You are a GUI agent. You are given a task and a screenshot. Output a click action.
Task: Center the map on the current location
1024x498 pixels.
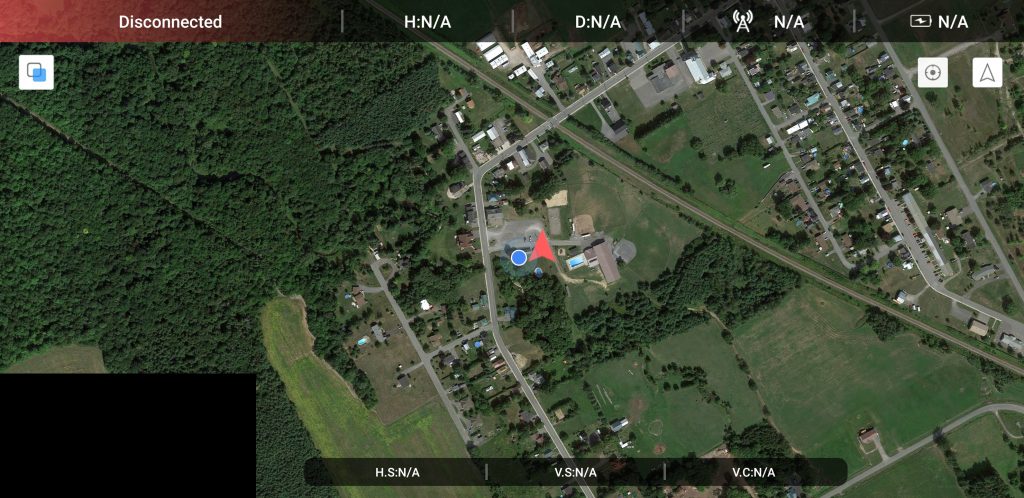pos(932,73)
